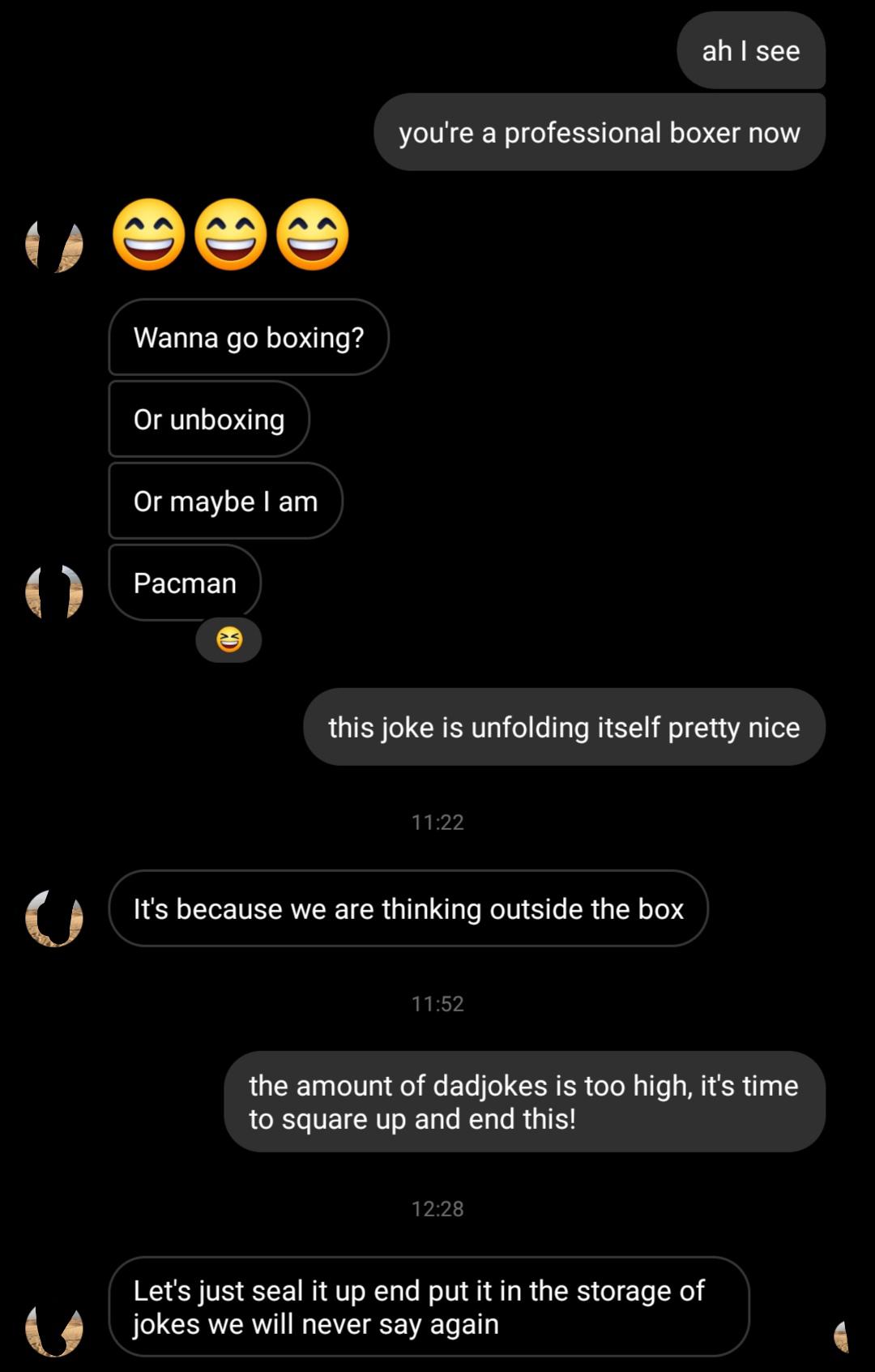Viewport: 875px width, 1372px height.
Task: Select the 'Or unboxing' message bubble
Action: tap(207, 419)
